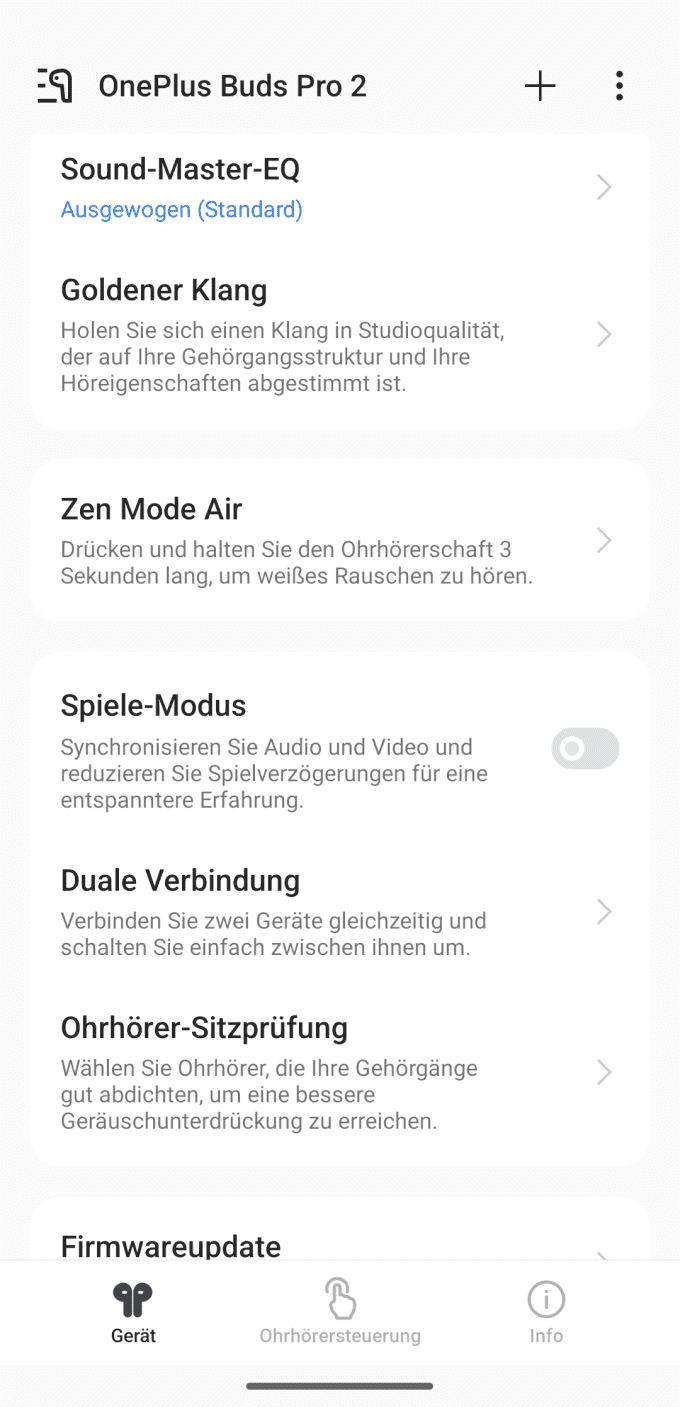Enable the Spiele-Modus switch
This screenshot has width=680, height=1407.
tap(585, 749)
